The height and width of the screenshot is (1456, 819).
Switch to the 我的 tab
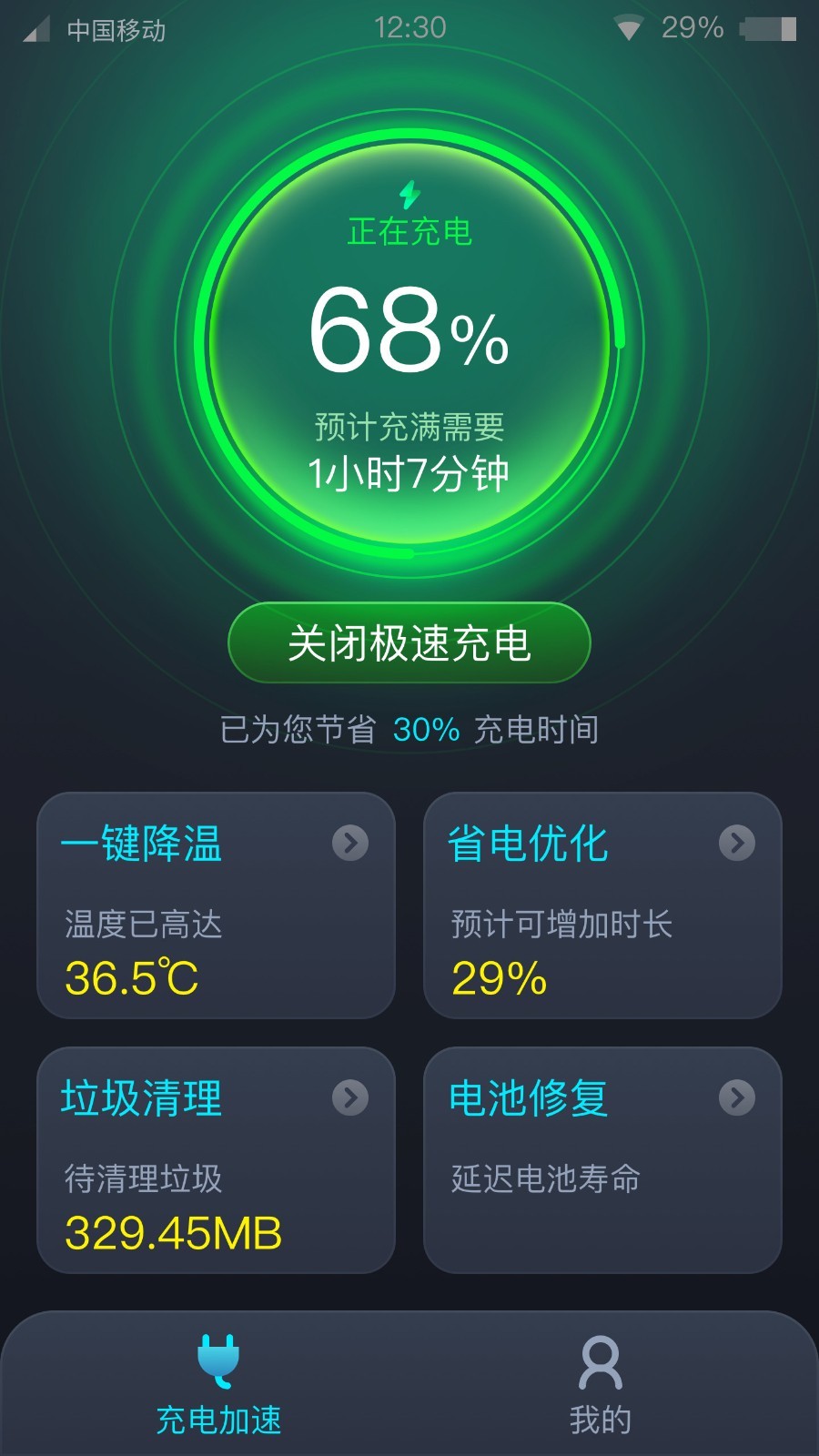point(599,1383)
